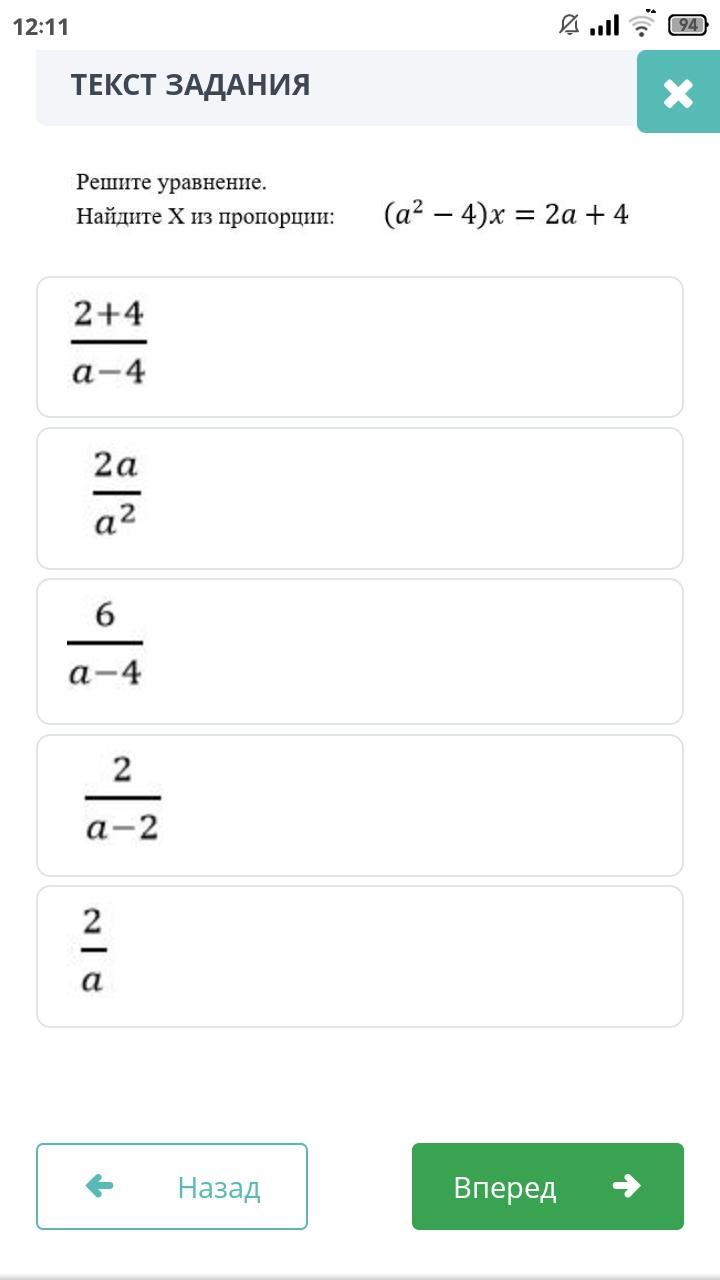Close the task with the X button
The width and height of the screenshot is (720, 1280).
(x=678, y=92)
